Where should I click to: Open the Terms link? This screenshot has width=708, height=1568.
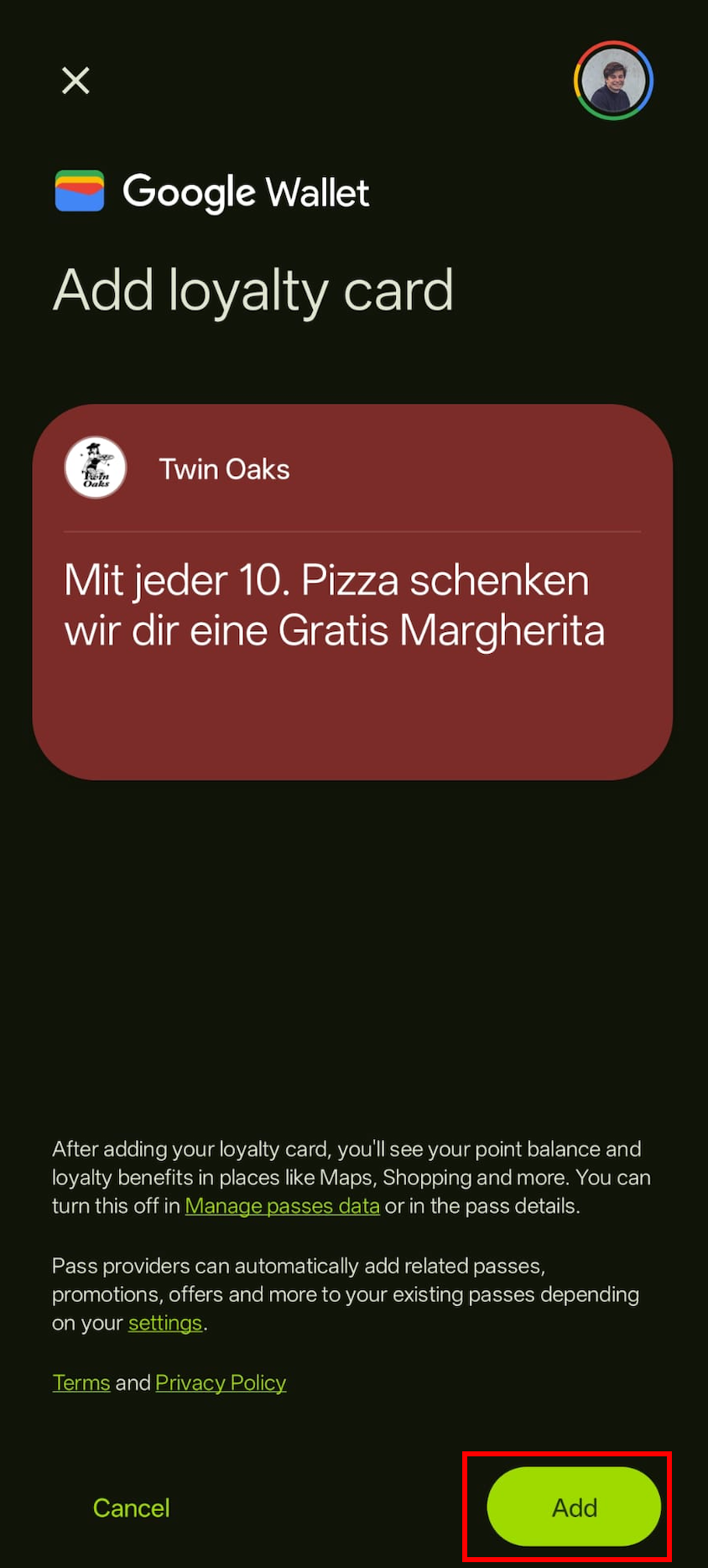click(81, 1382)
